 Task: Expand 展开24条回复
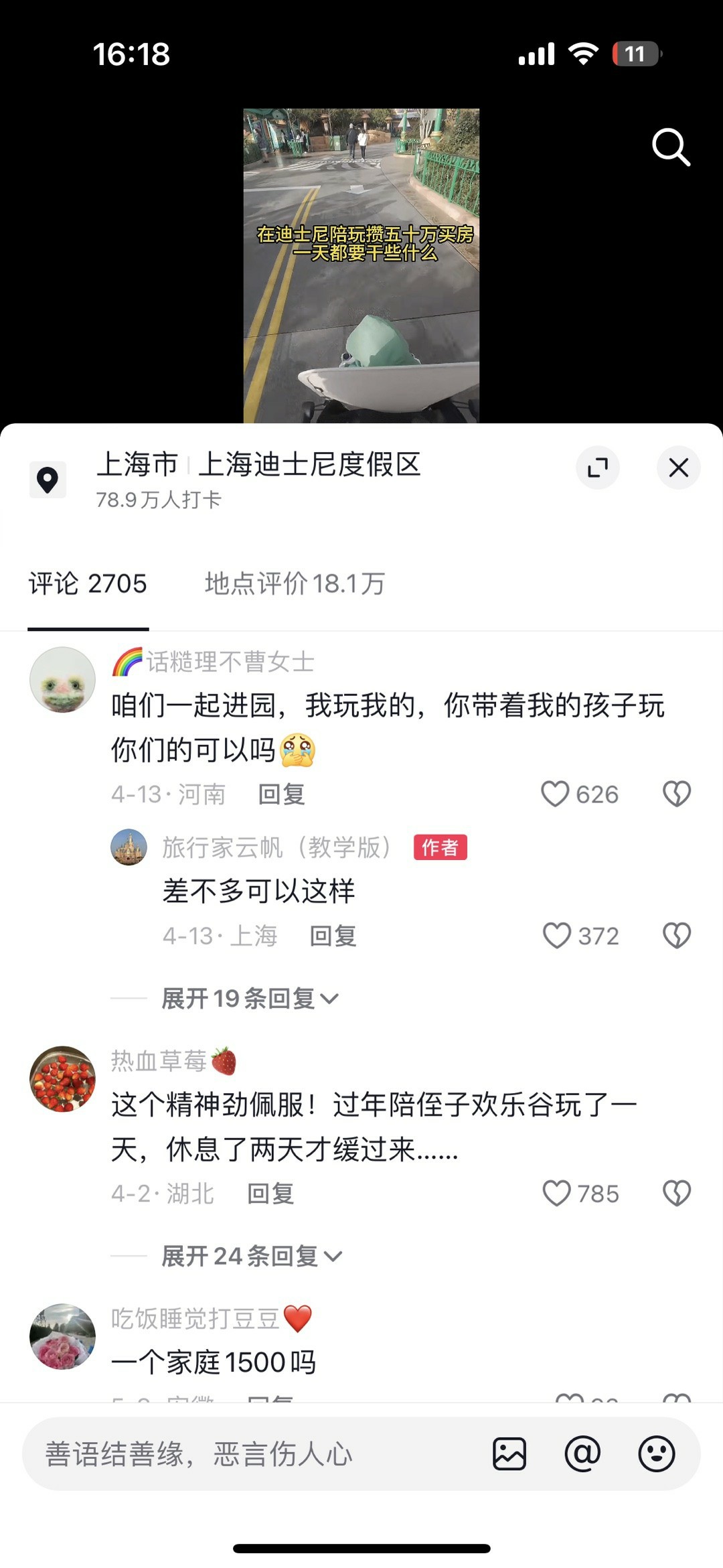pyautogui.click(x=252, y=1256)
